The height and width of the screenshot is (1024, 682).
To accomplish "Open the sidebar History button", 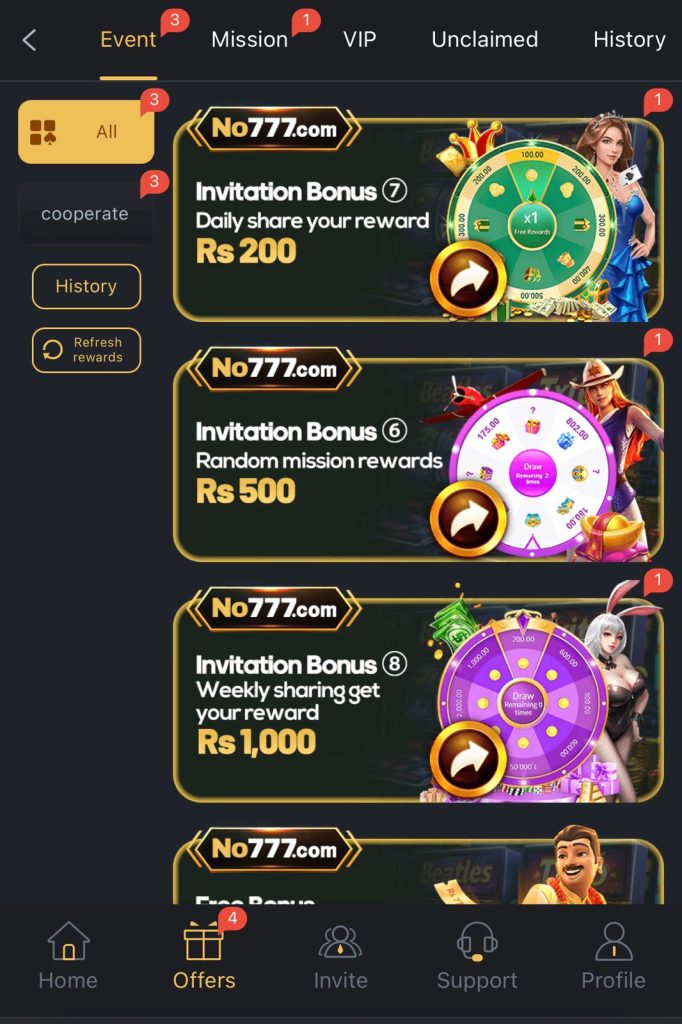I will [x=86, y=286].
